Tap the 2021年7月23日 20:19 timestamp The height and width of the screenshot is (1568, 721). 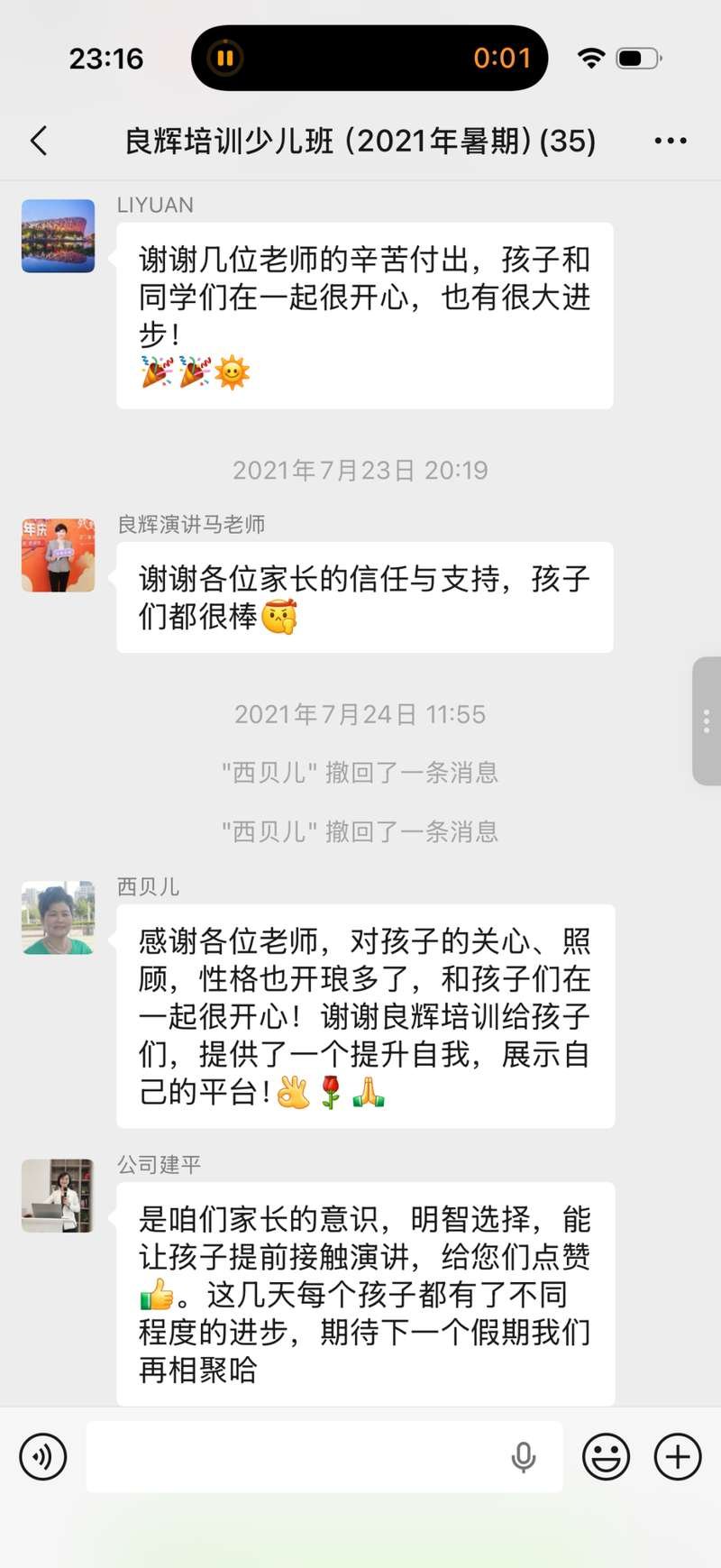(x=360, y=470)
